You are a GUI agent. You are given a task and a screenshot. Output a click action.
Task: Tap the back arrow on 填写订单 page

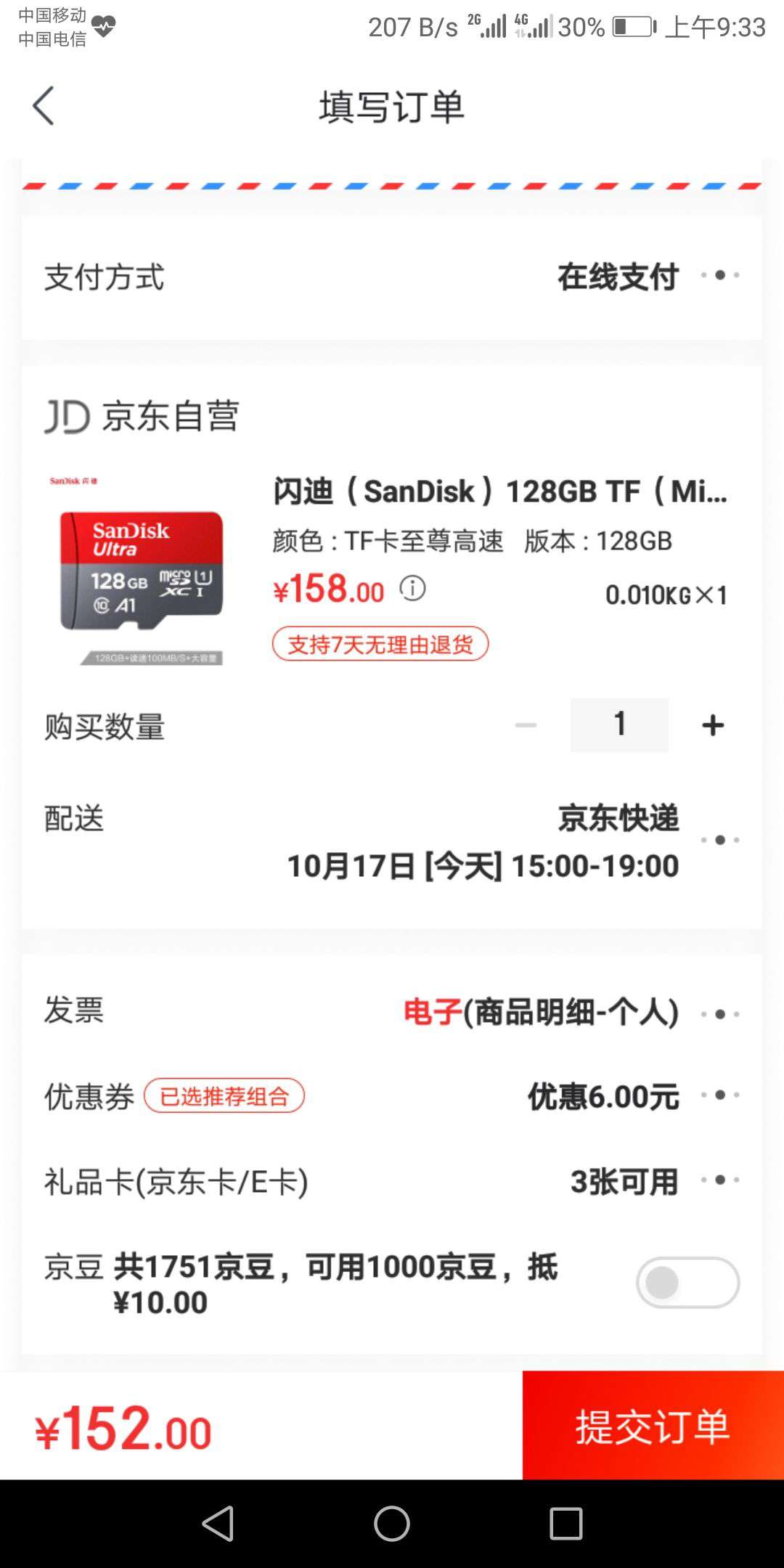click(44, 105)
